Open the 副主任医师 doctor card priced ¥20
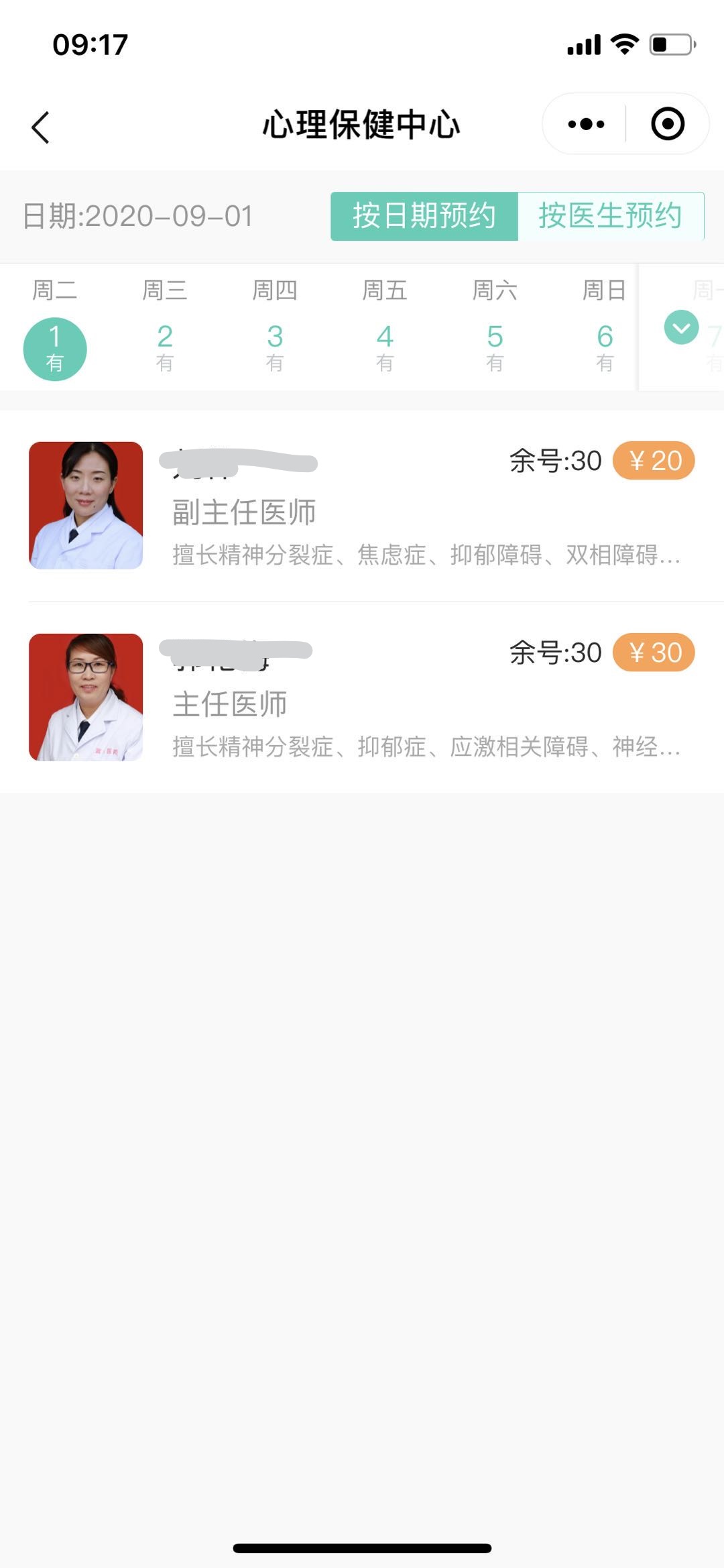Viewport: 724px width, 1568px height. tap(362, 506)
